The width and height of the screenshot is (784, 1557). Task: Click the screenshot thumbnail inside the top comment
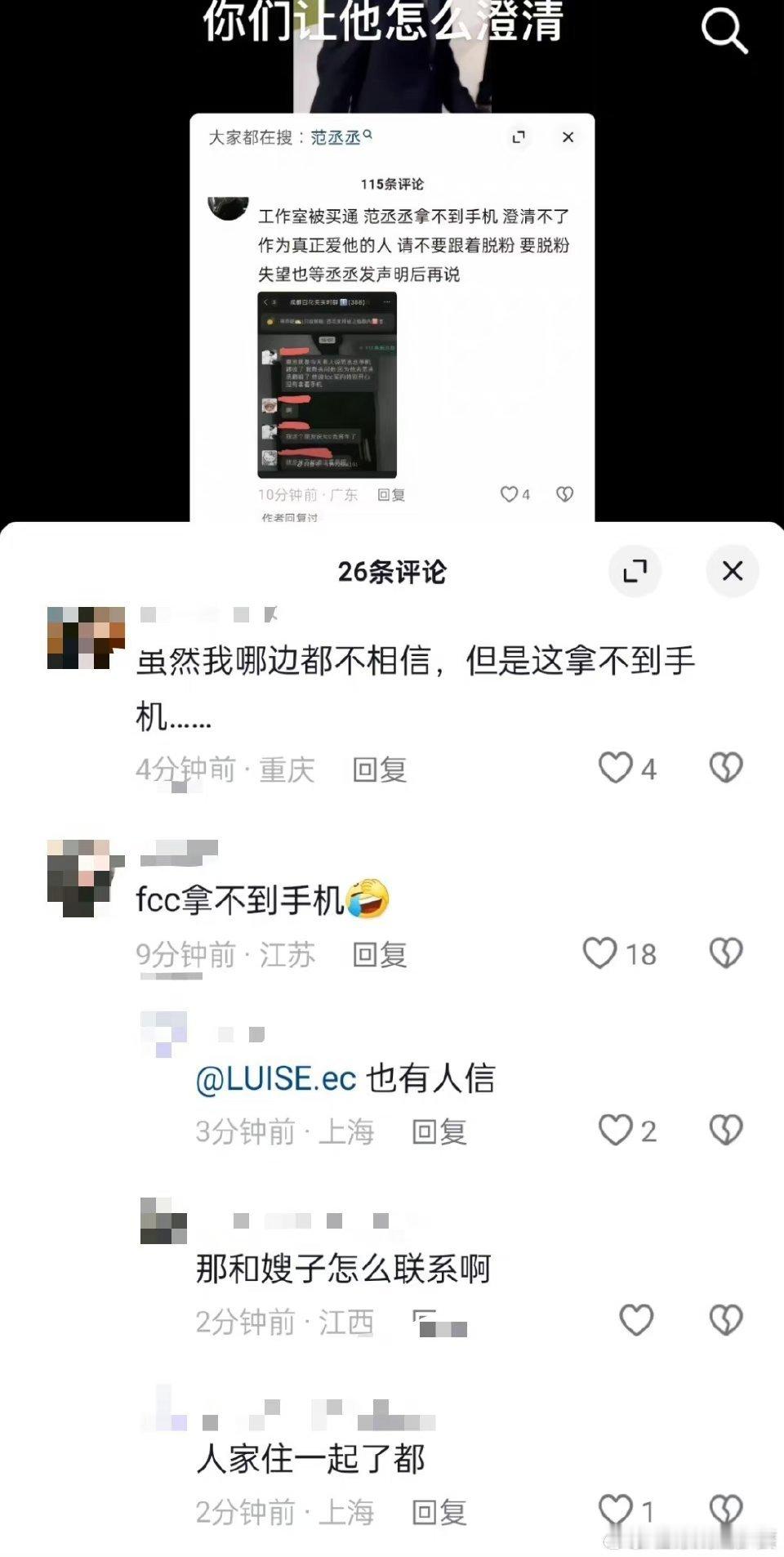pyautogui.click(x=326, y=386)
